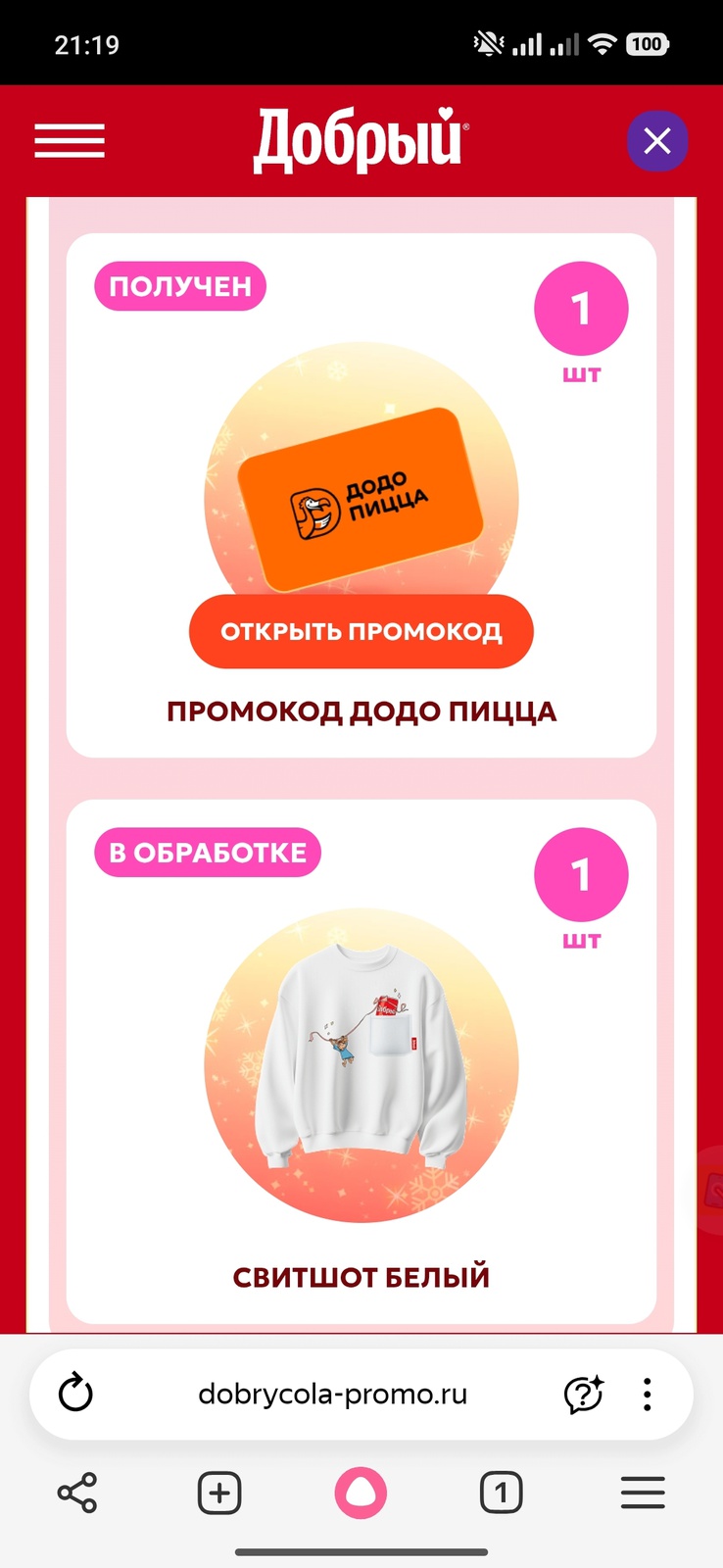Close the prizes window with purple X
723x1568 pixels.
pyautogui.click(x=656, y=141)
